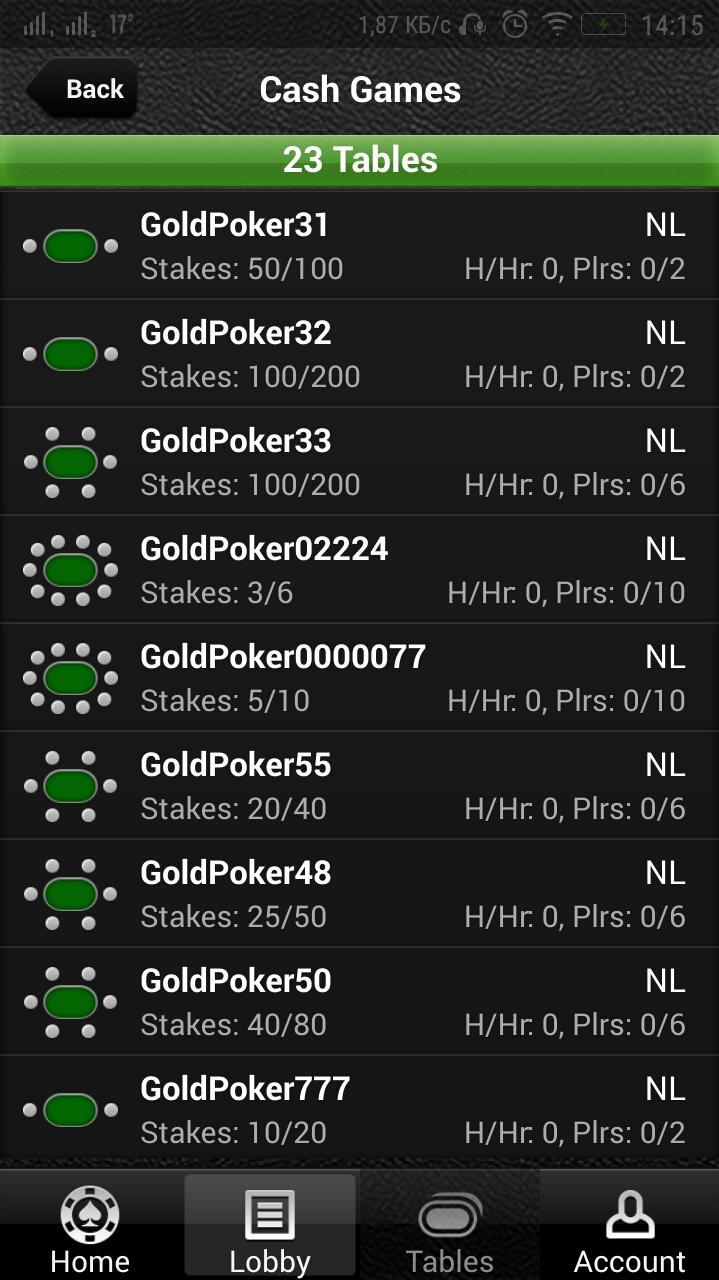The width and height of the screenshot is (719, 1280).
Task: Open the GoldPoker777 table
Action: (x=359, y=1108)
